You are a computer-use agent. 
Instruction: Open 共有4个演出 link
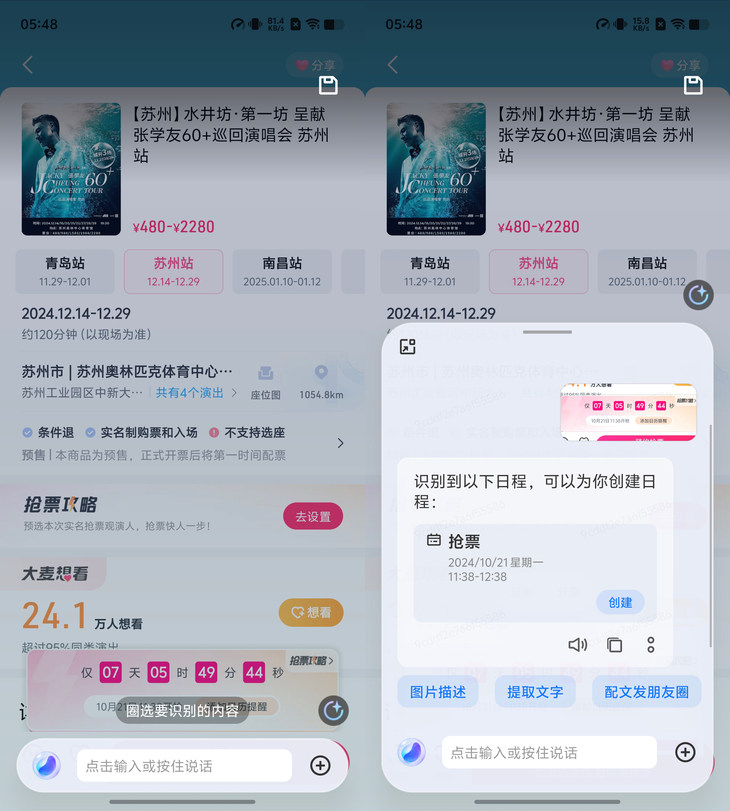pos(196,393)
